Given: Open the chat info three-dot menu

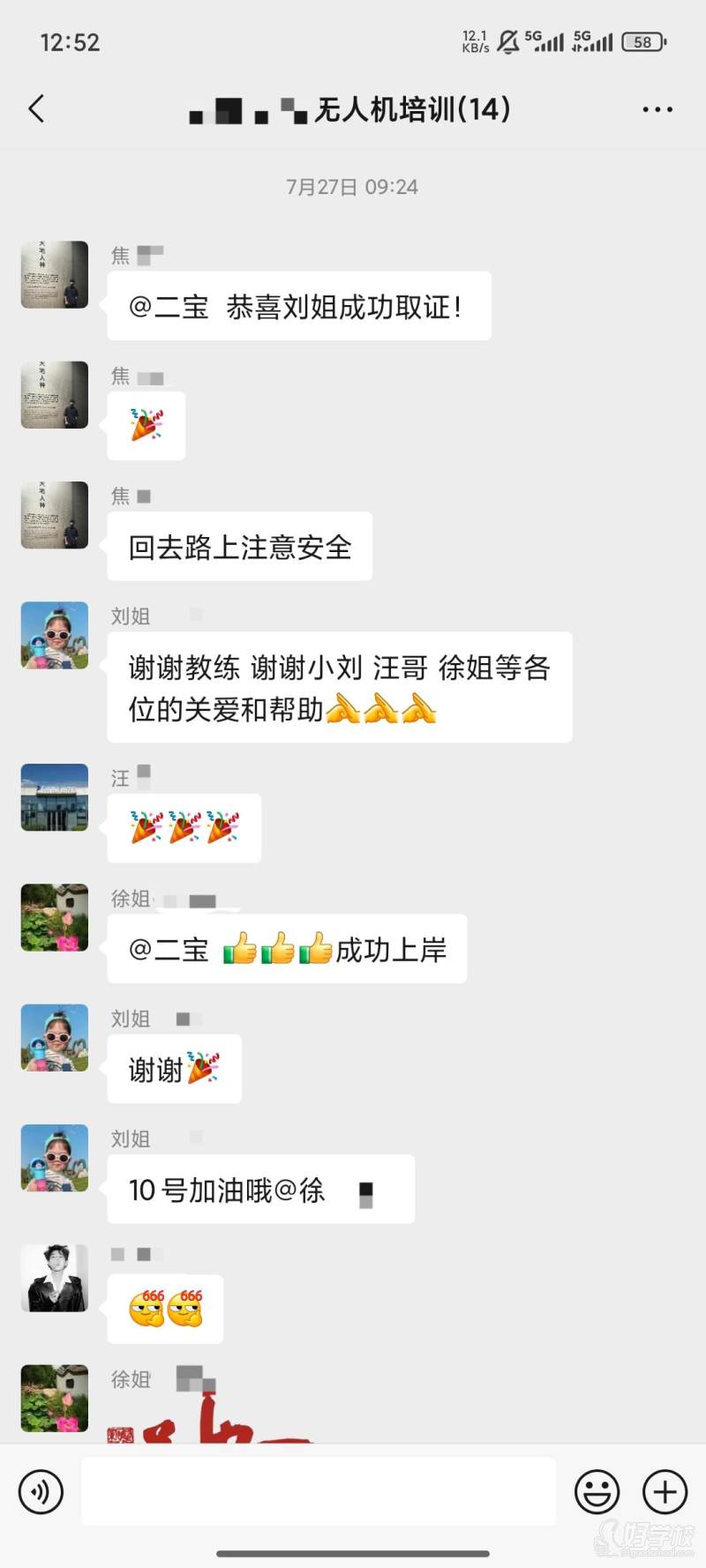Looking at the screenshot, I should pos(657,109).
